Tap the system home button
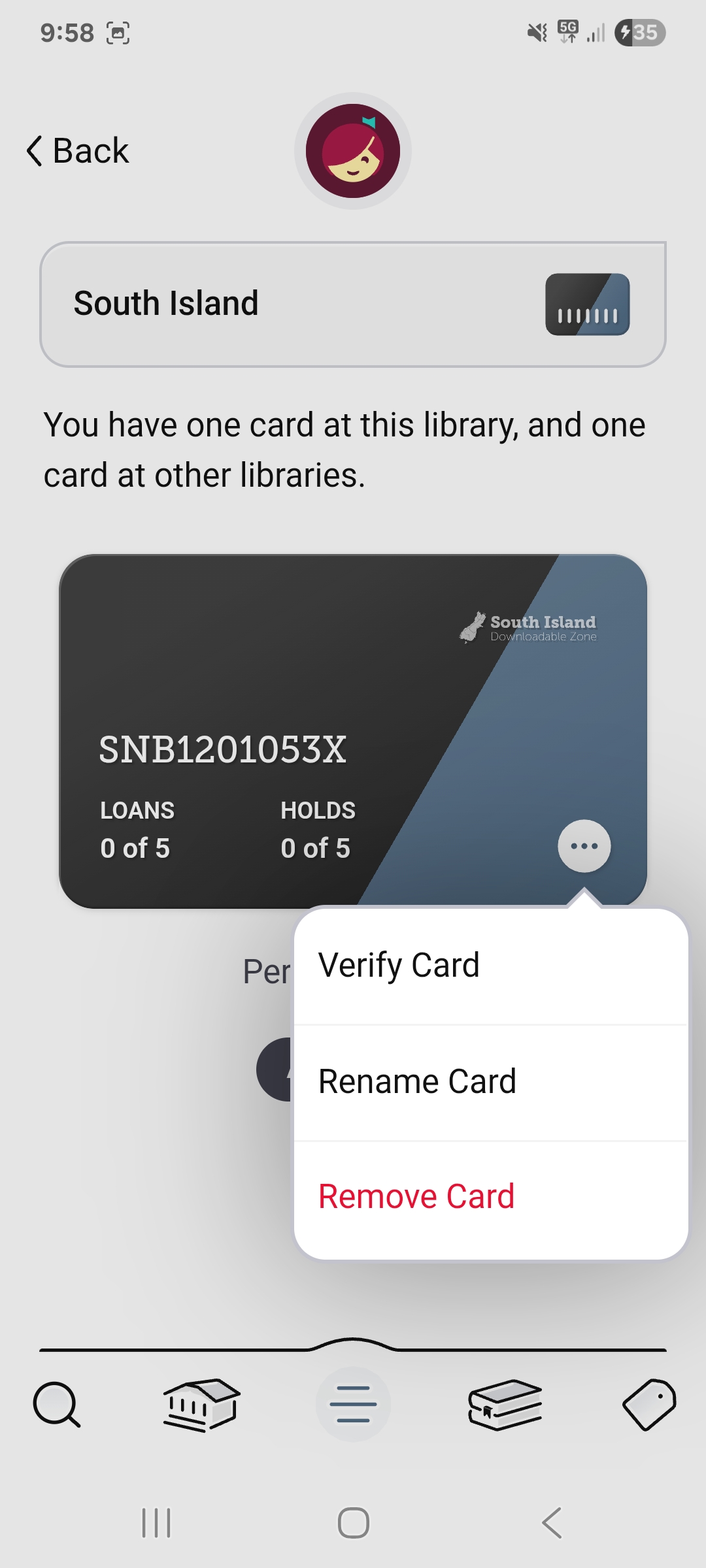Screen dimensions: 706x1568 click(353, 1523)
